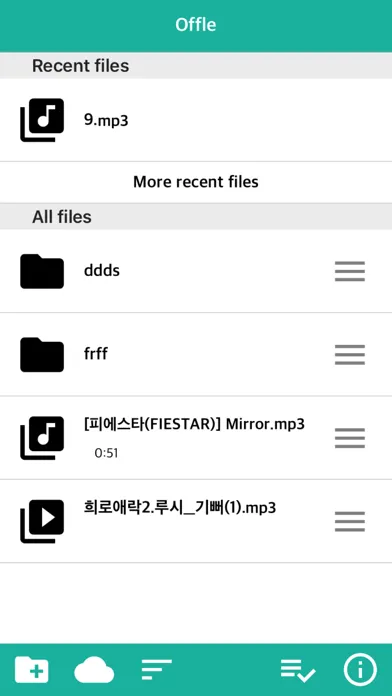Create a new folder
392x696 pixels.
pos(32,669)
